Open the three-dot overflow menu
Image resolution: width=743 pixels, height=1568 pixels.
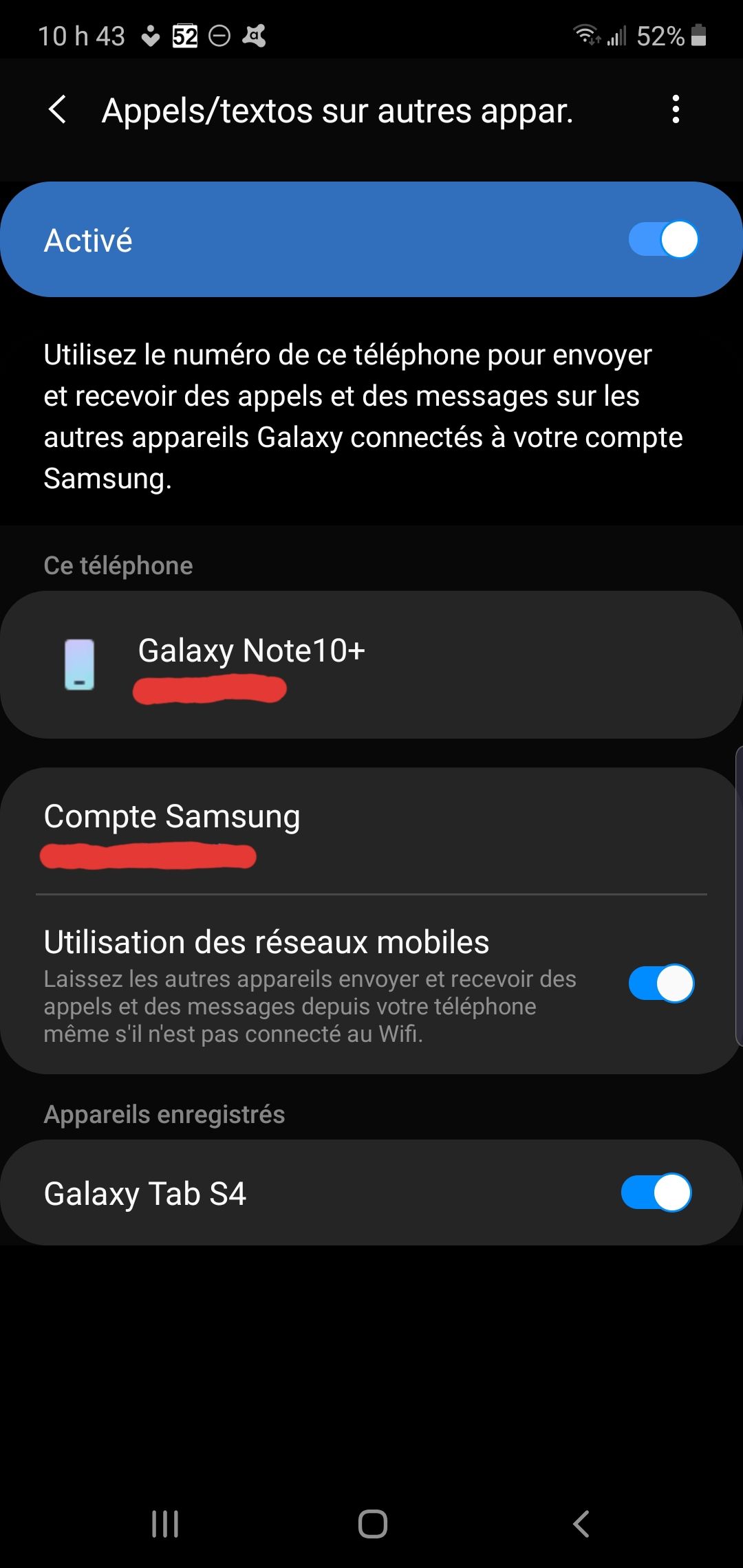[676, 109]
